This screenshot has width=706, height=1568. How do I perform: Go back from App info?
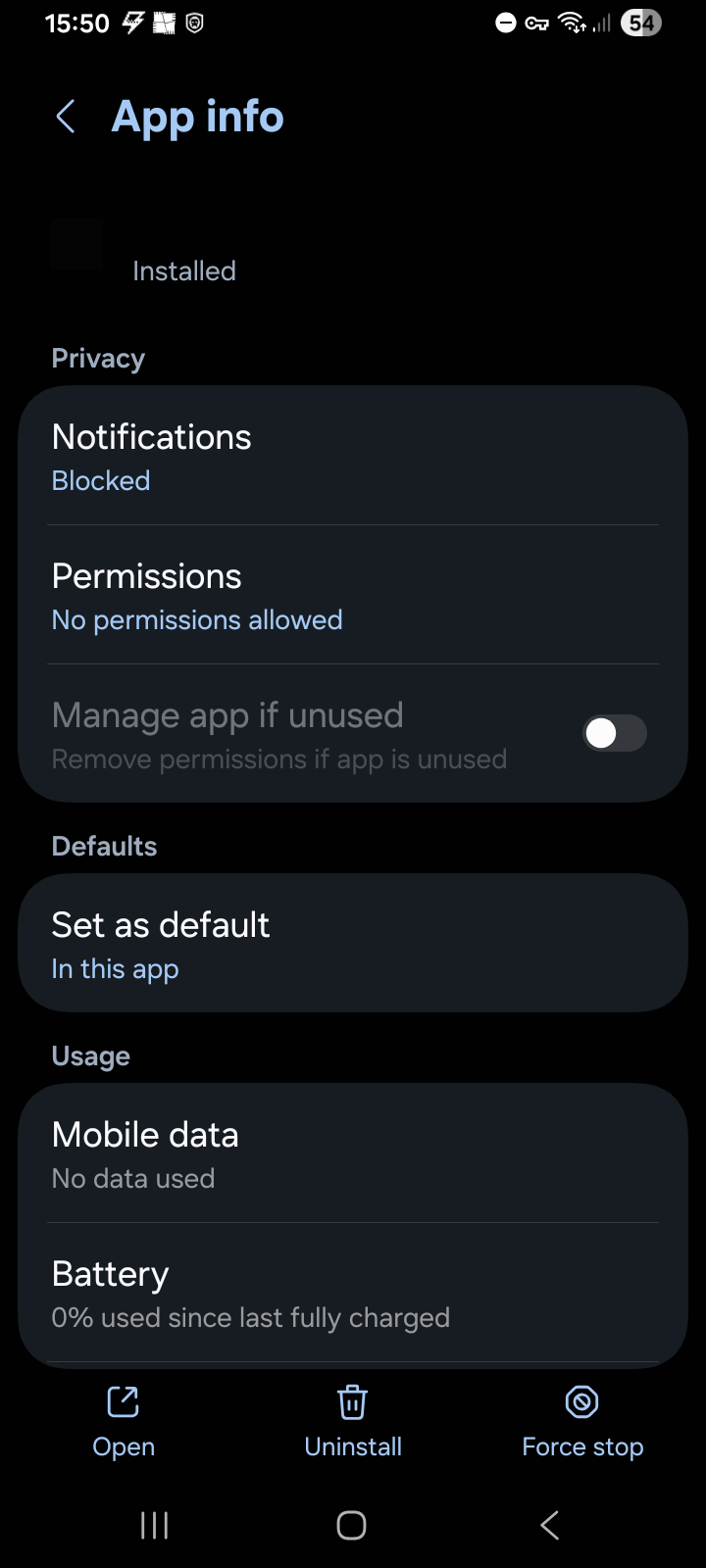click(66, 117)
